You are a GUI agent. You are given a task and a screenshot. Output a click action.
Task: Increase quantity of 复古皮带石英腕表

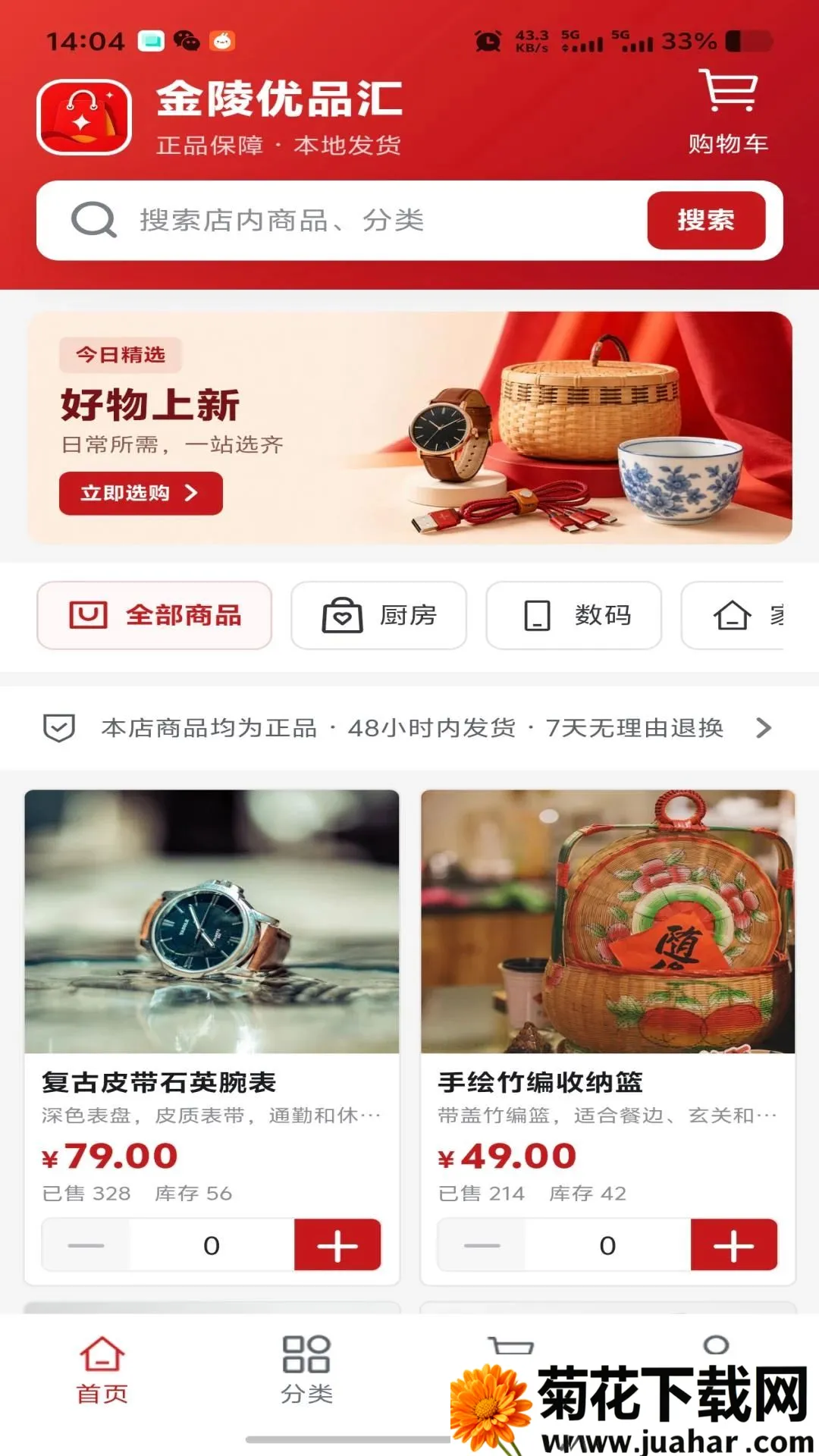337,1244
